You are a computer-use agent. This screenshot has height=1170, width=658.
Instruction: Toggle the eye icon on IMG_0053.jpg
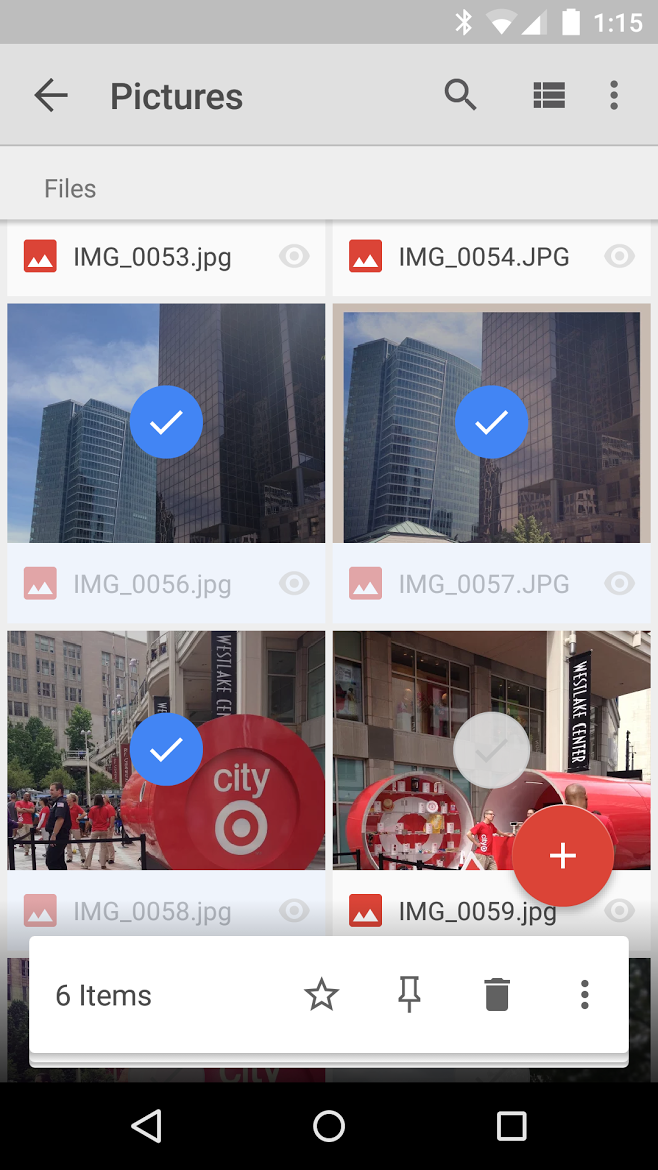(x=294, y=257)
